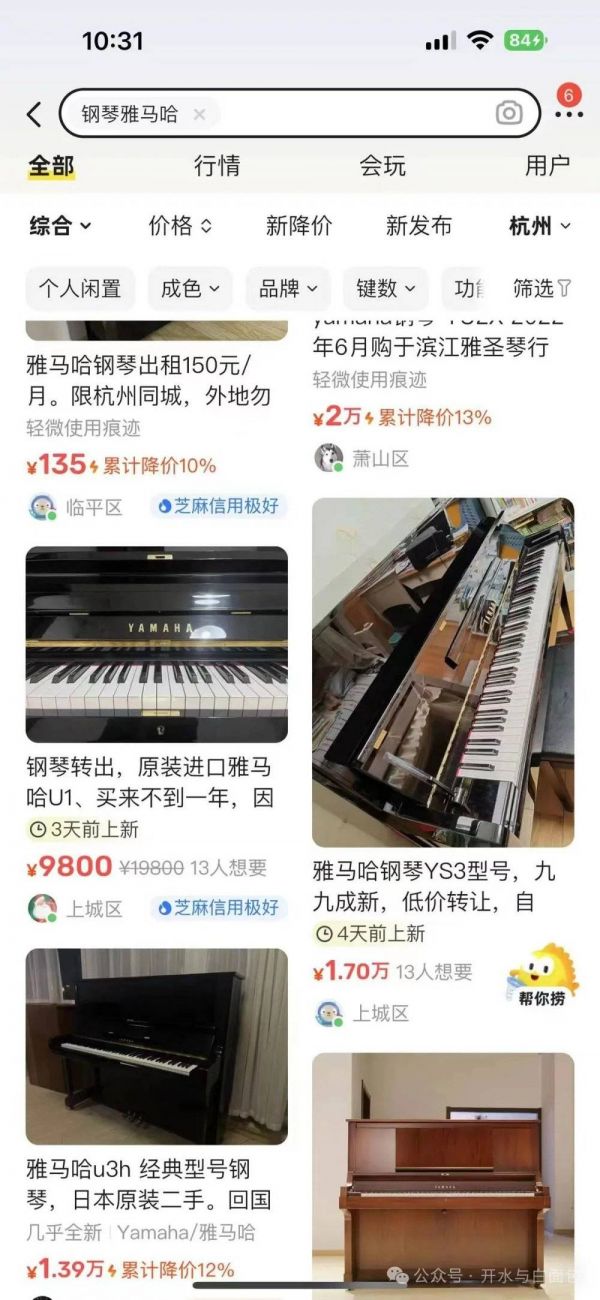Switch to the 行情 tab

[x=217, y=165]
